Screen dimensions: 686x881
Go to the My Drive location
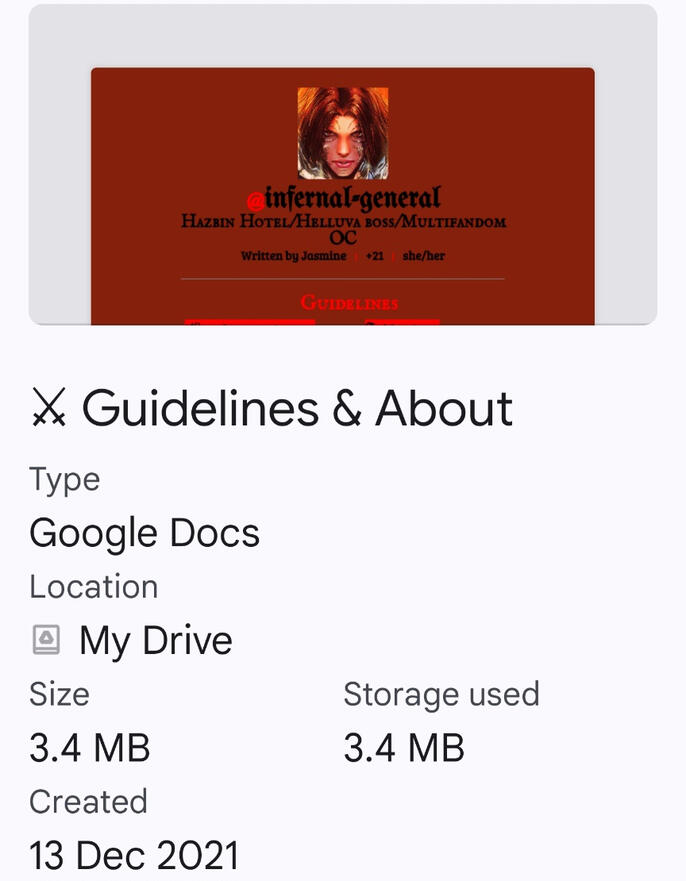155,640
